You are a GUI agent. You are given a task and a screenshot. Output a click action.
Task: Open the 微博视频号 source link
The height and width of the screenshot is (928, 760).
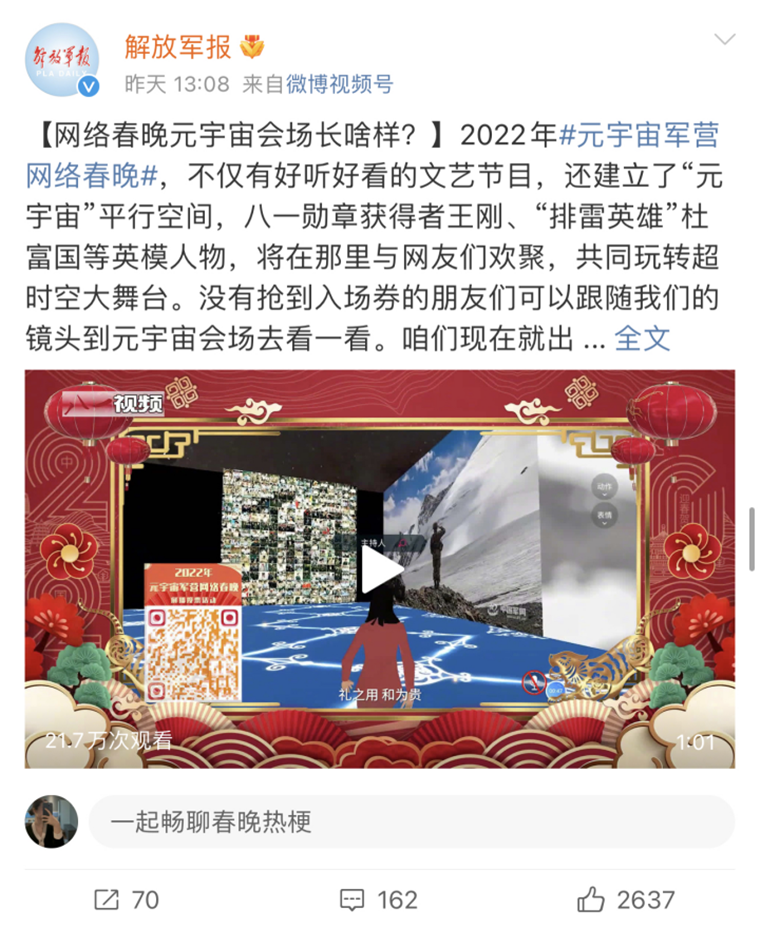click(x=339, y=84)
